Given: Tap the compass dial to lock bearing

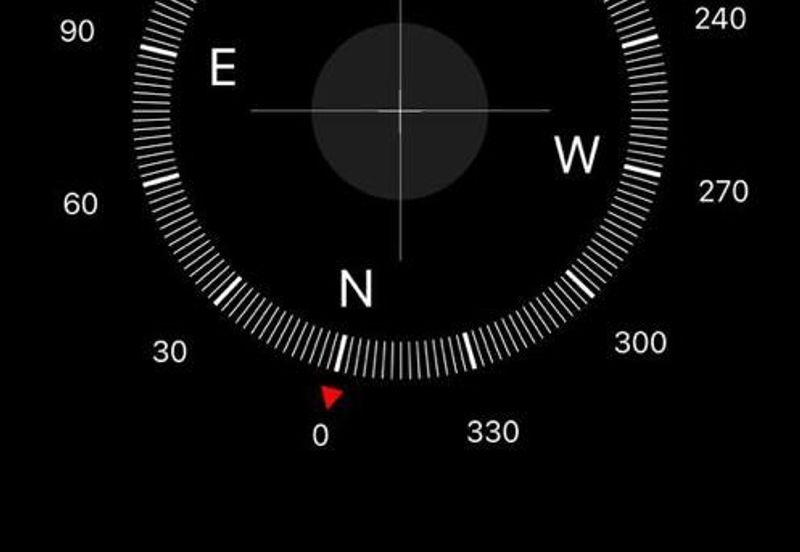Looking at the screenshot, I should (x=400, y=110).
